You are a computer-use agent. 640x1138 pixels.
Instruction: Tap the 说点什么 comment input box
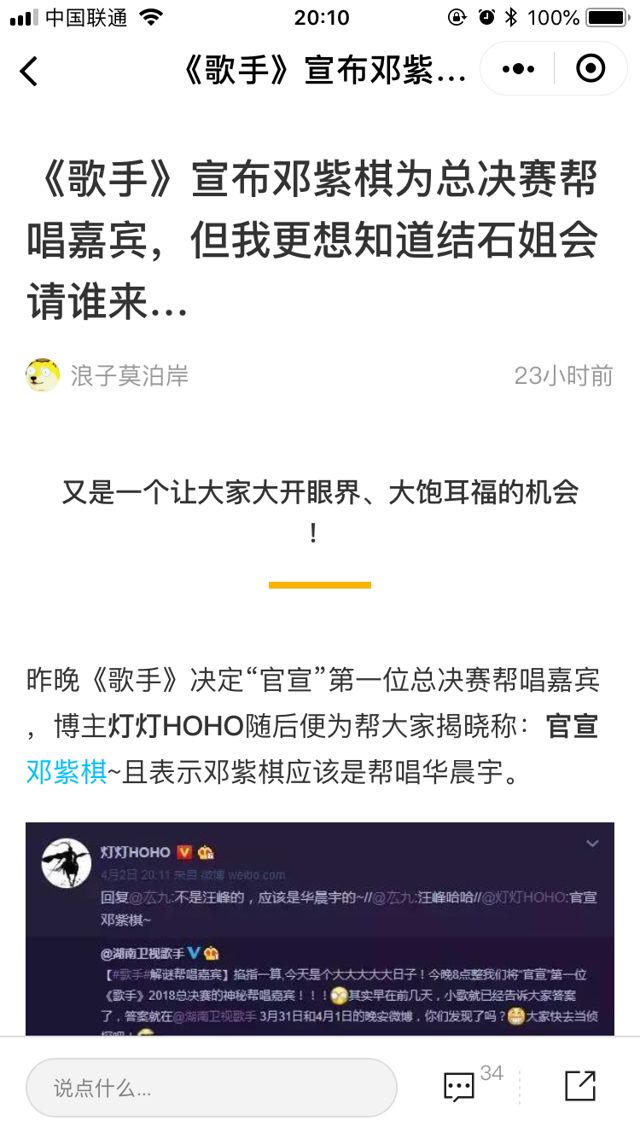tap(211, 1087)
